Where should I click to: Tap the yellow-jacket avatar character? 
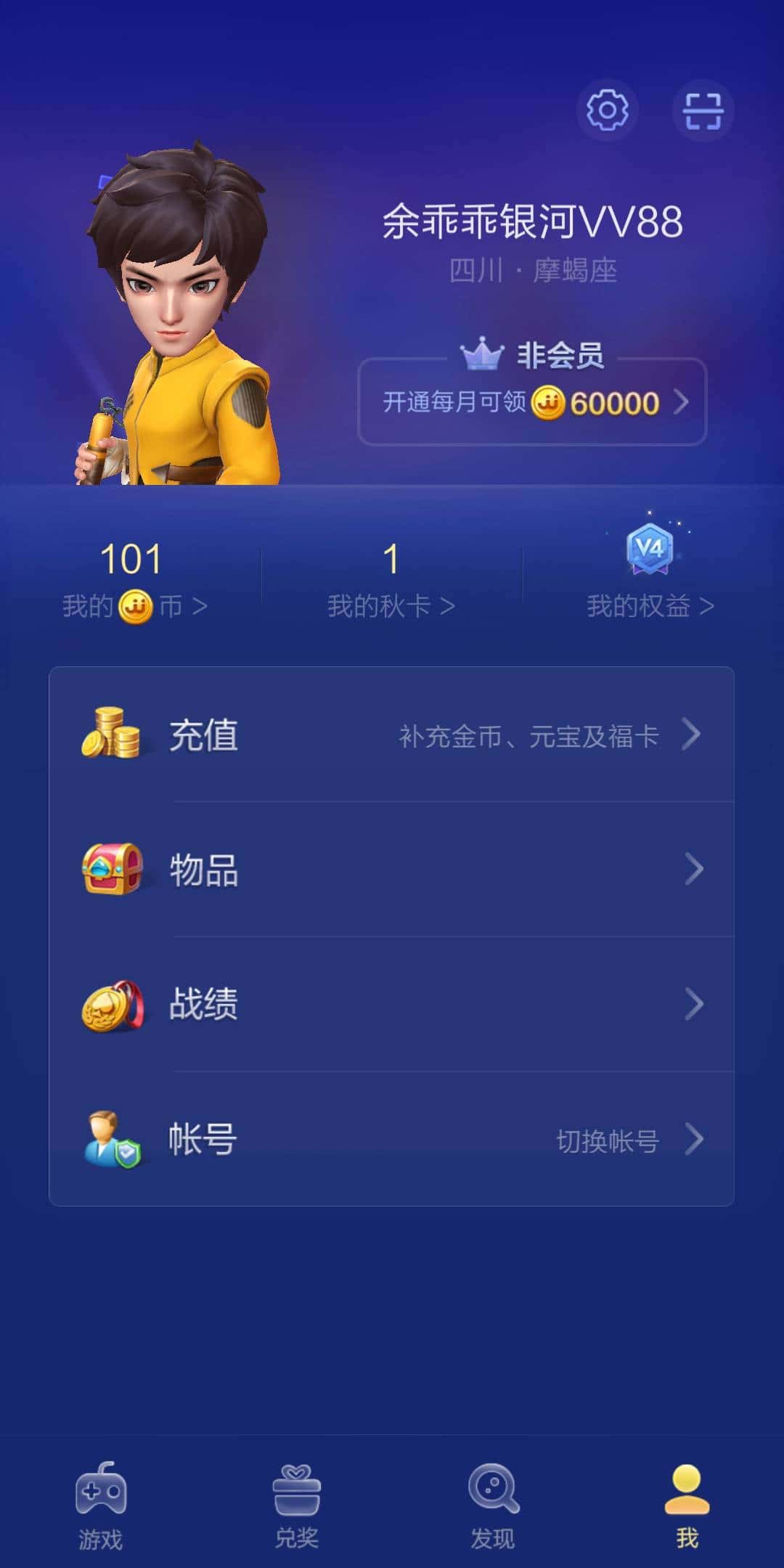[x=174, y=305]
